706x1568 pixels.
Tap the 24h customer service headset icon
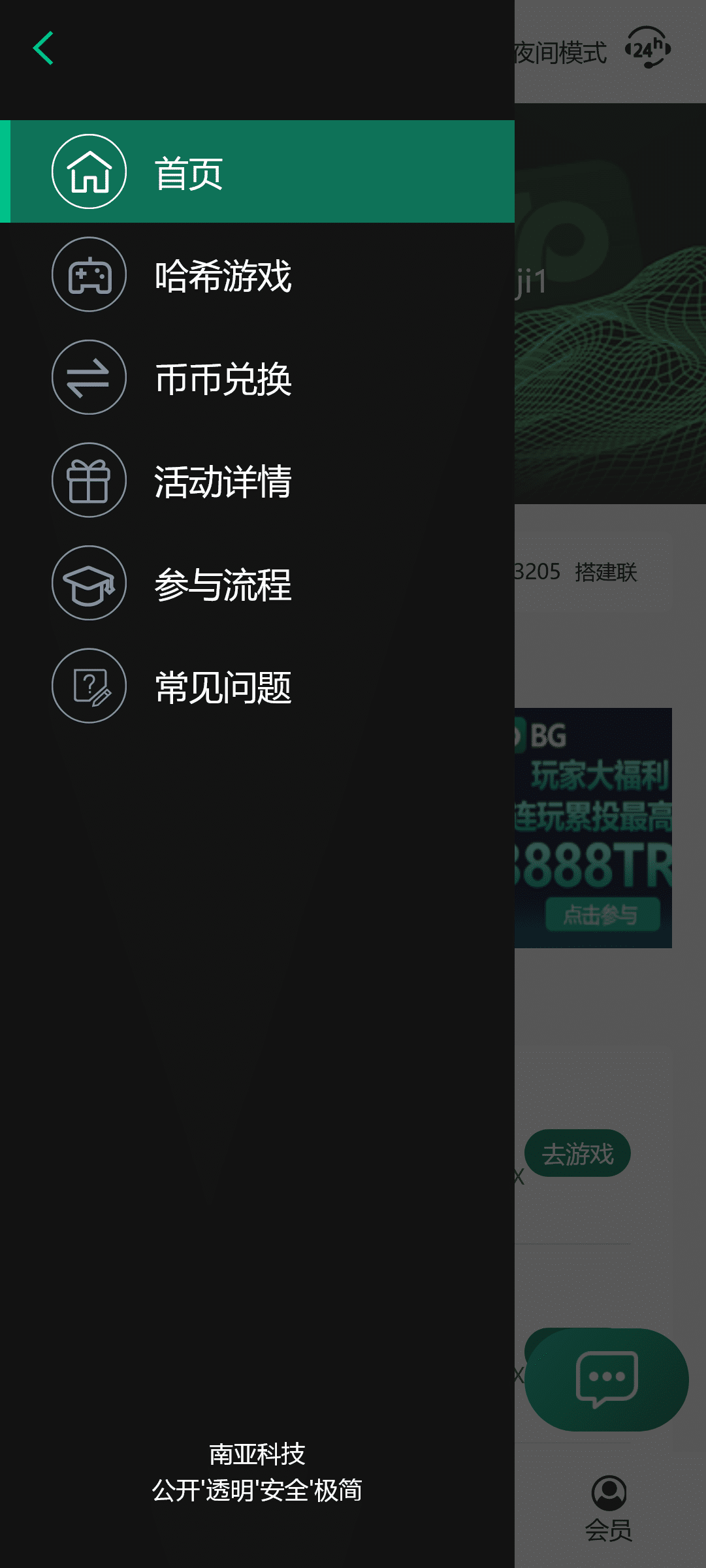pyautogui.click(x=647, y=48)
